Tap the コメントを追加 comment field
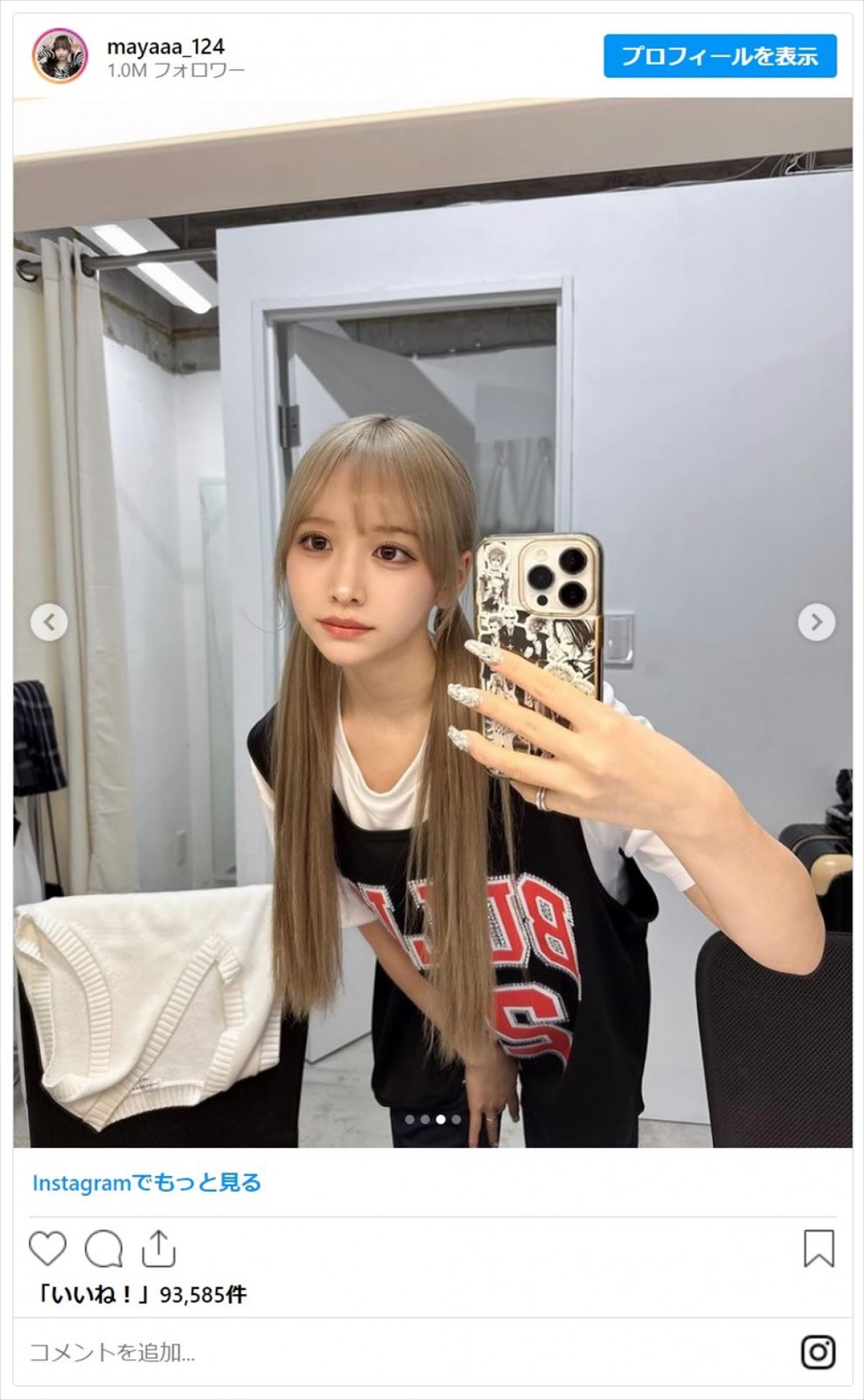The width and height of the screenshot is (864, 1400). (x=360, y=1352)
